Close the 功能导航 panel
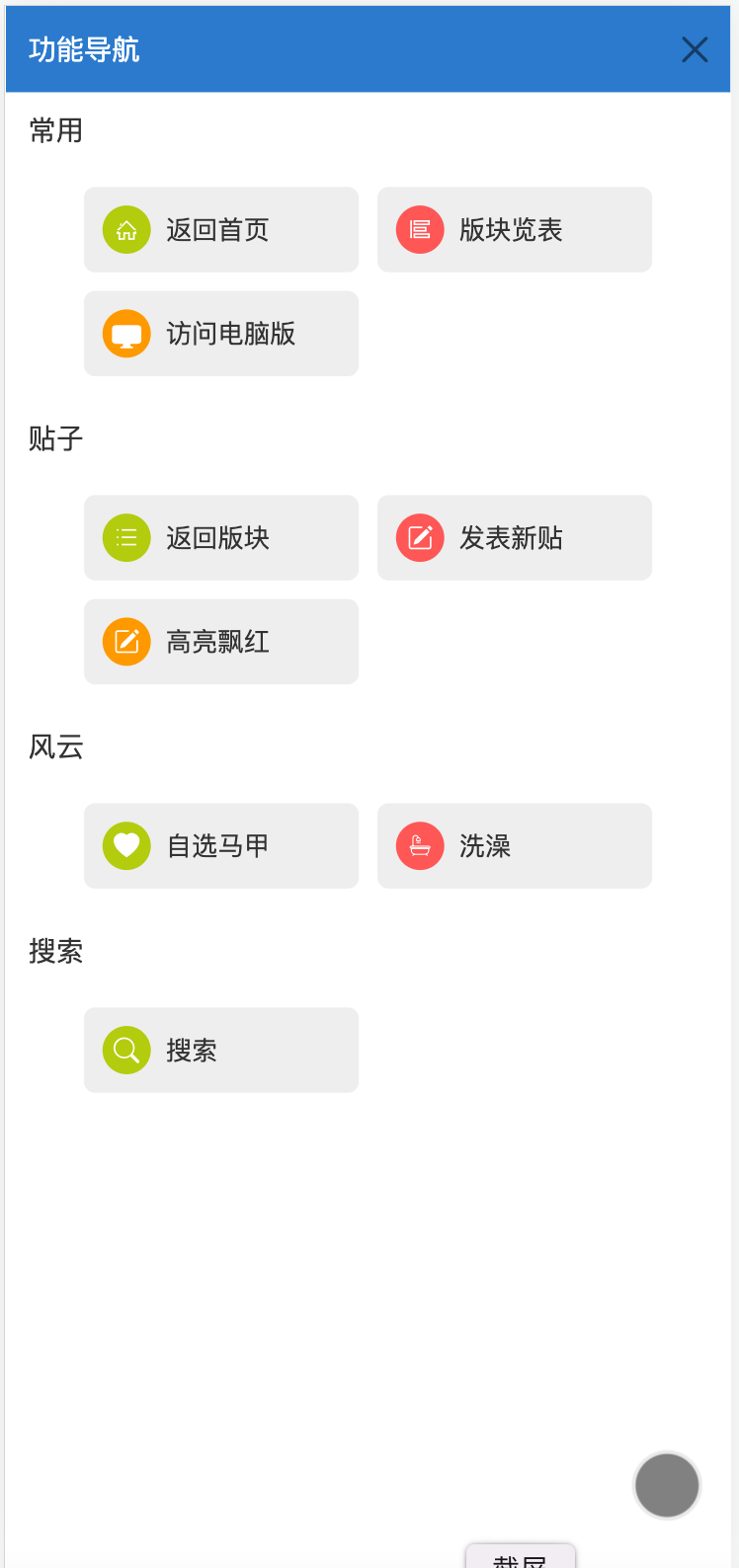The height and width of the screenshot is (1568, 739). 695,49
